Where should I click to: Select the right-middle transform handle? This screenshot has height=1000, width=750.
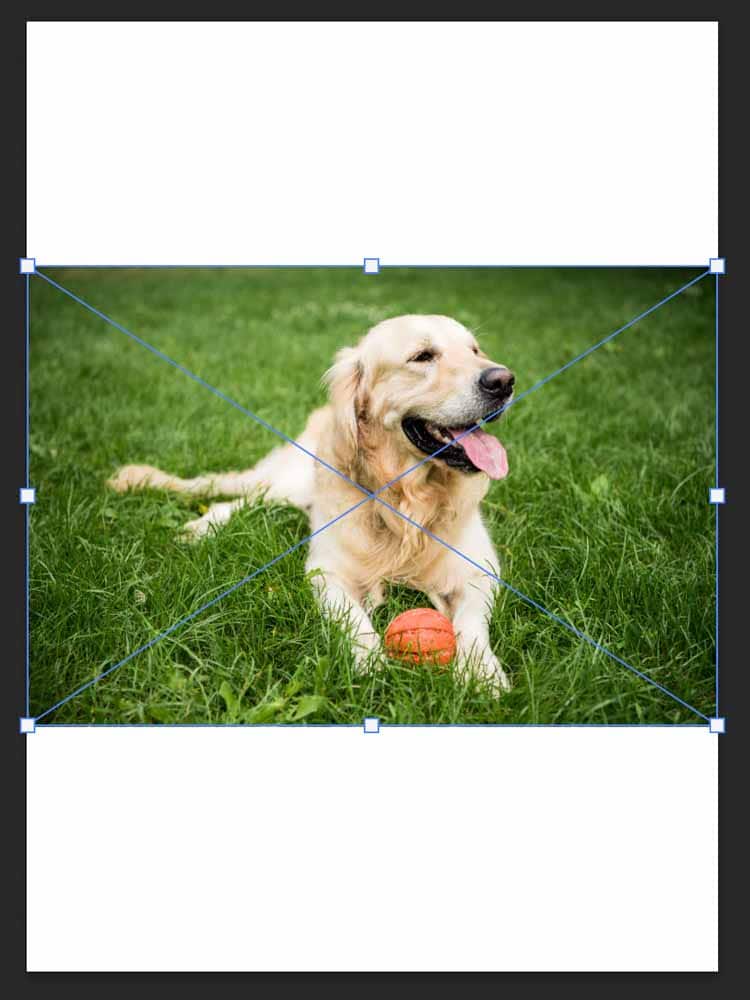(x=717, y=496)
